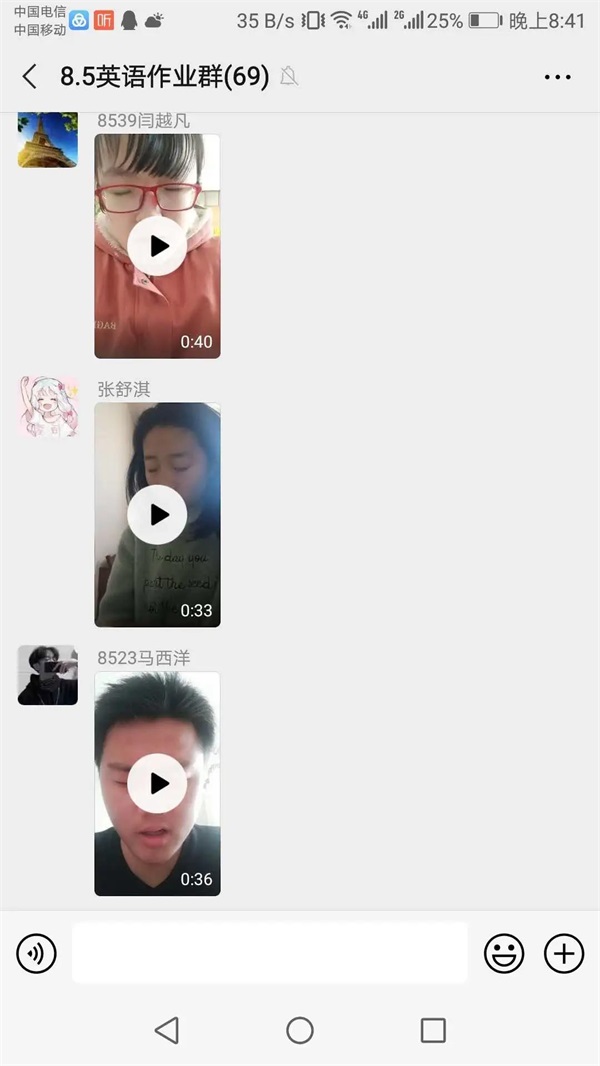
Task: Open the plus attachments menu
Action: click(564, 954)
